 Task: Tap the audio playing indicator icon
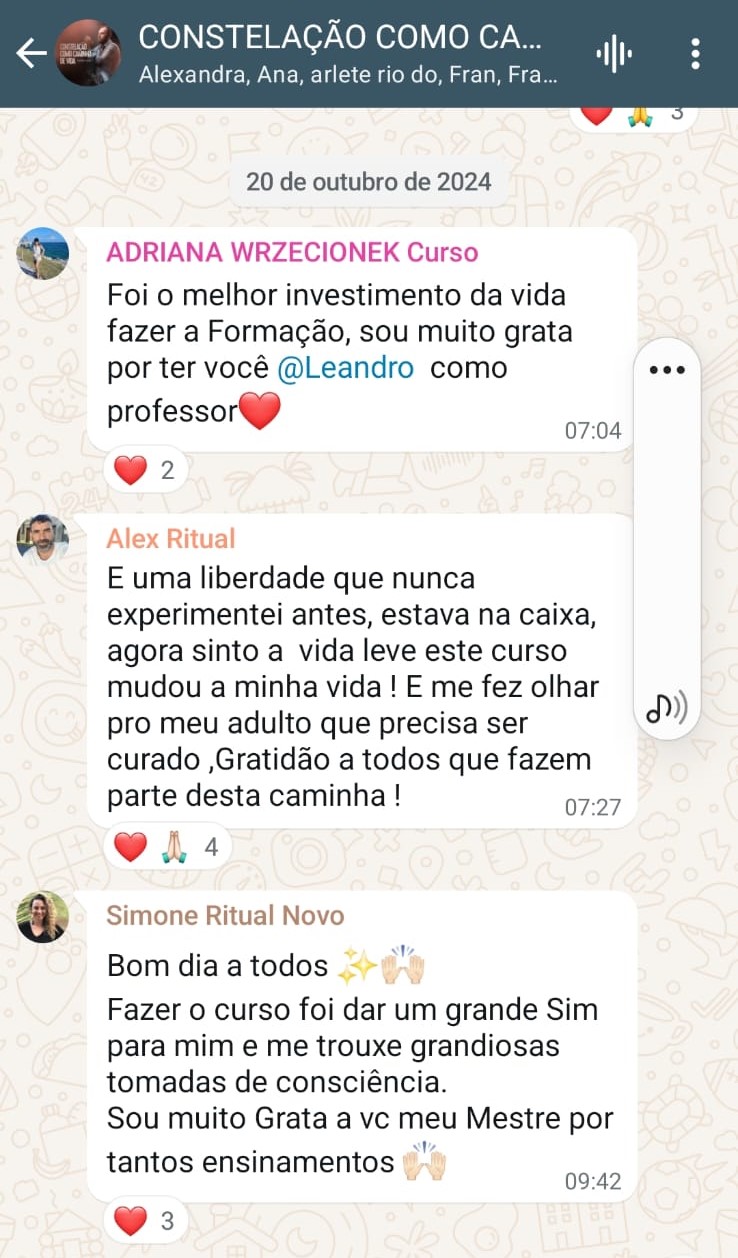666,706
